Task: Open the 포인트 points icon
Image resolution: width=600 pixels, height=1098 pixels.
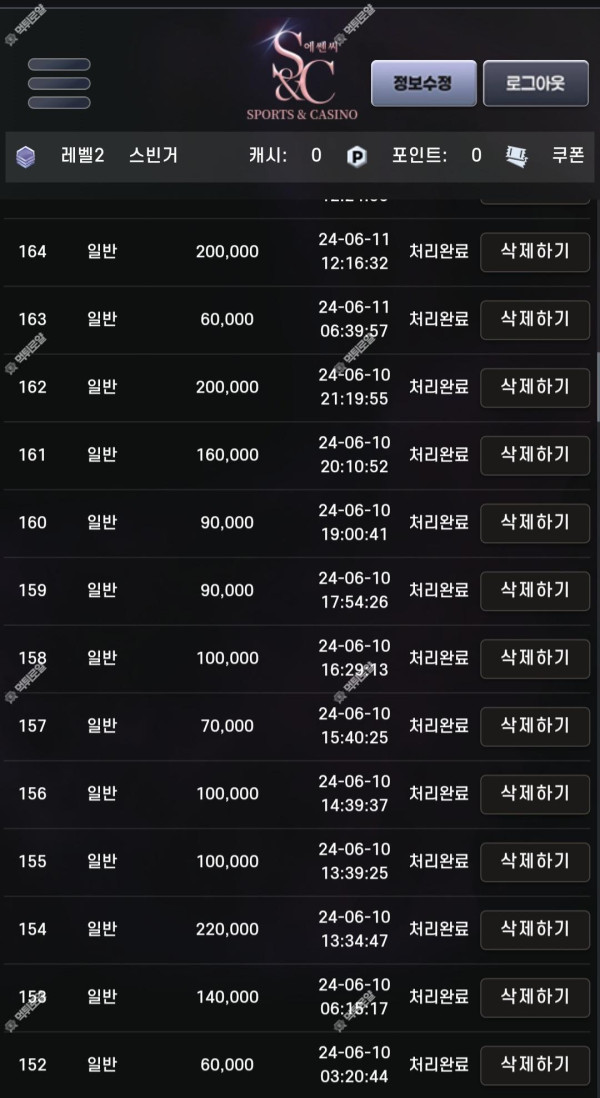Action: (x=357, y=156)
